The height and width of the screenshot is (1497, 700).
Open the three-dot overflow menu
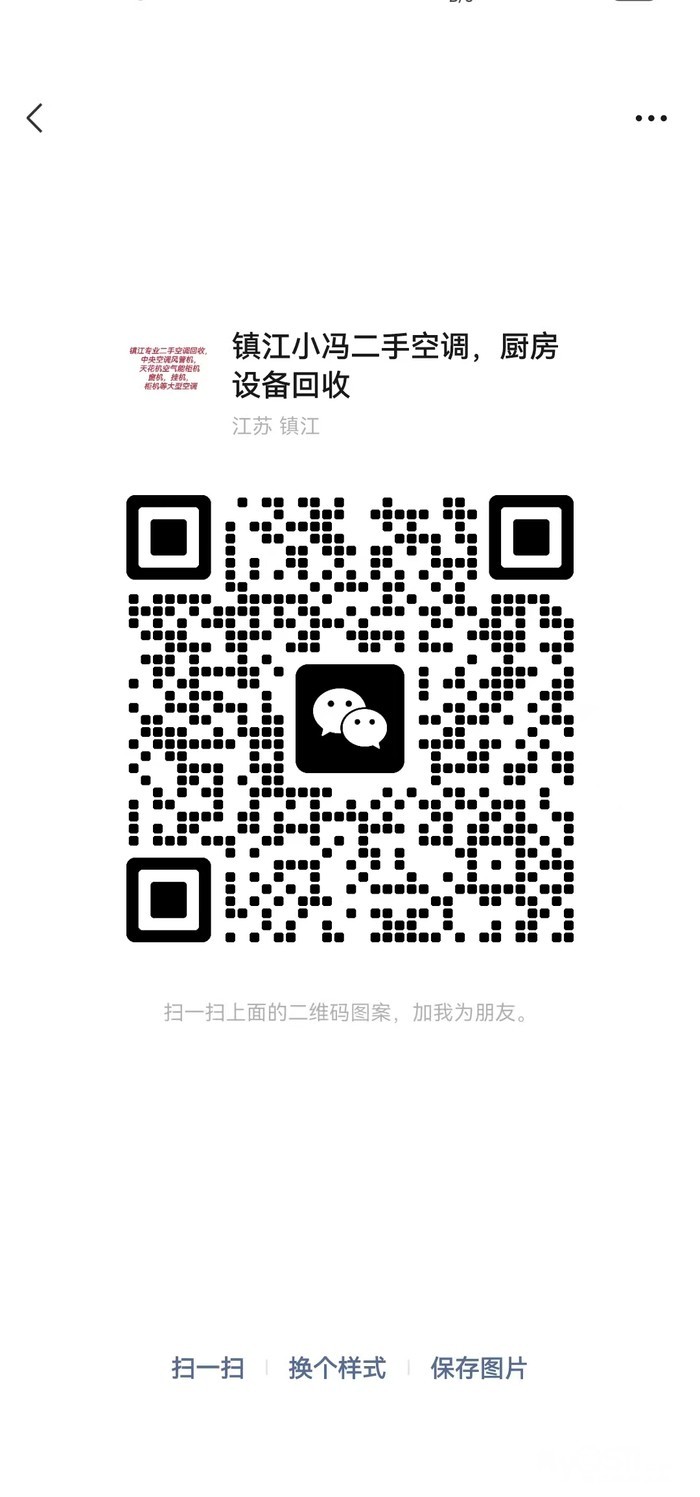[651, 118]
